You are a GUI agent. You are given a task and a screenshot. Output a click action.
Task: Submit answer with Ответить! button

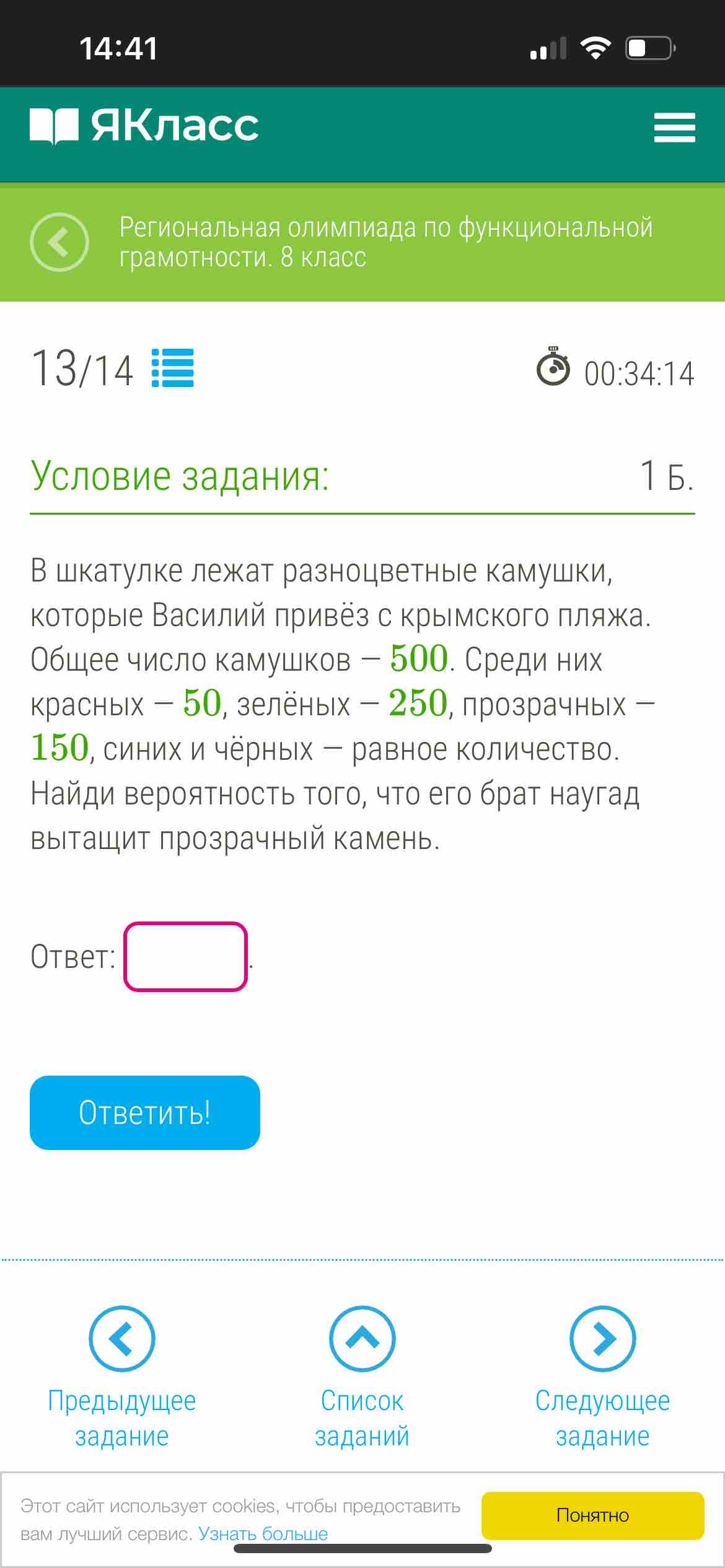(145, 1113)
